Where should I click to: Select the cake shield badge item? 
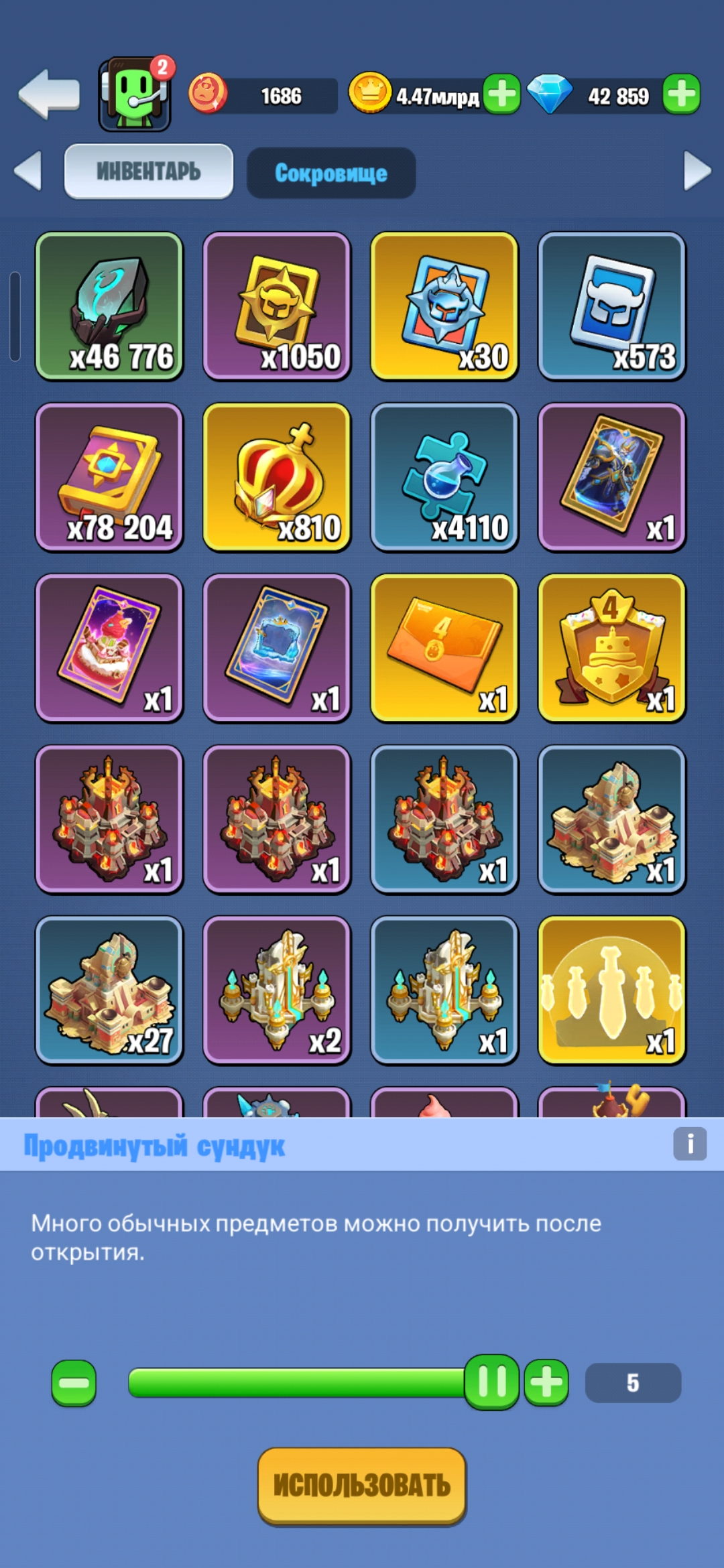point(612,648)
